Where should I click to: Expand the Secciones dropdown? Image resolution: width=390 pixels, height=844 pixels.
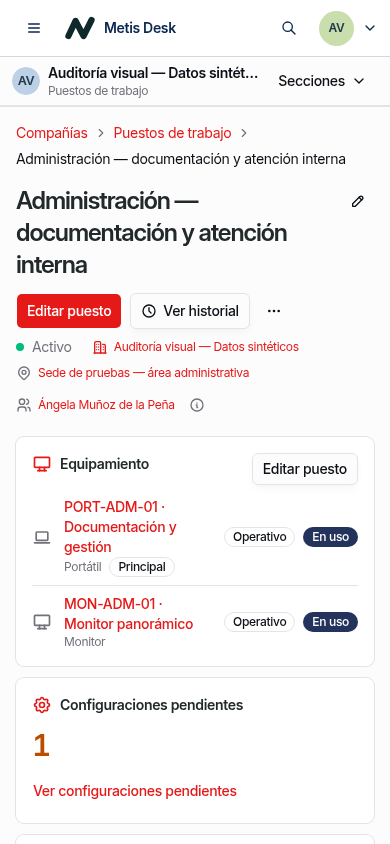pyautogui.click(x=321, y=81)
